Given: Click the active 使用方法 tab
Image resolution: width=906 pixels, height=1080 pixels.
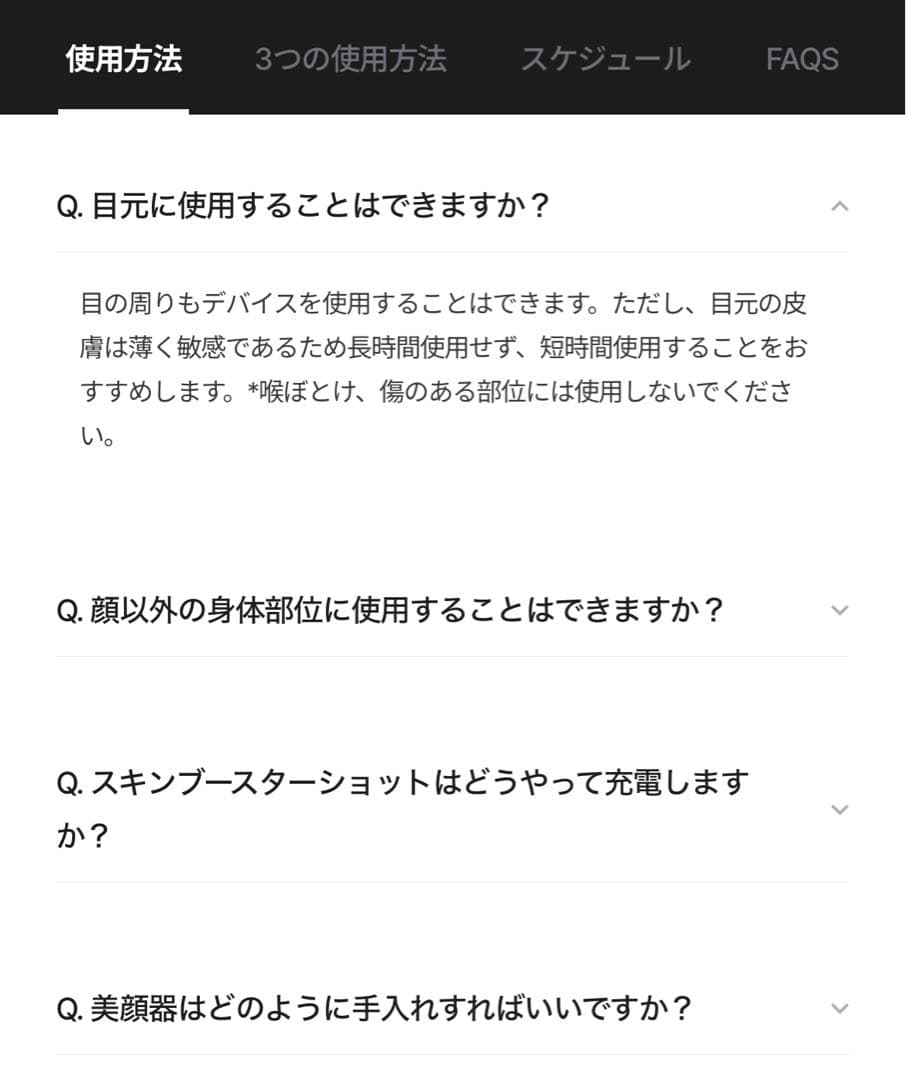Looking at the screenshot, I should (123, 59).
